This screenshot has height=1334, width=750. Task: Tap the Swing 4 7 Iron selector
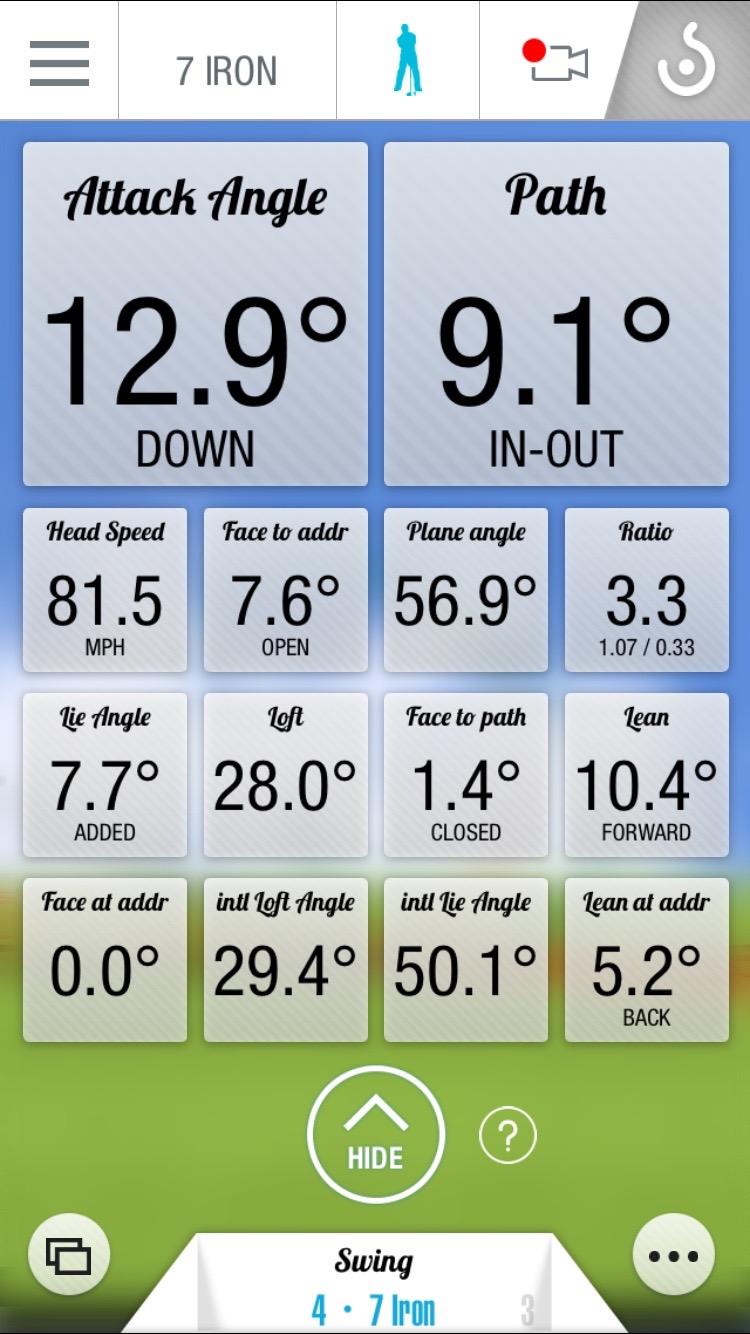375,1285
